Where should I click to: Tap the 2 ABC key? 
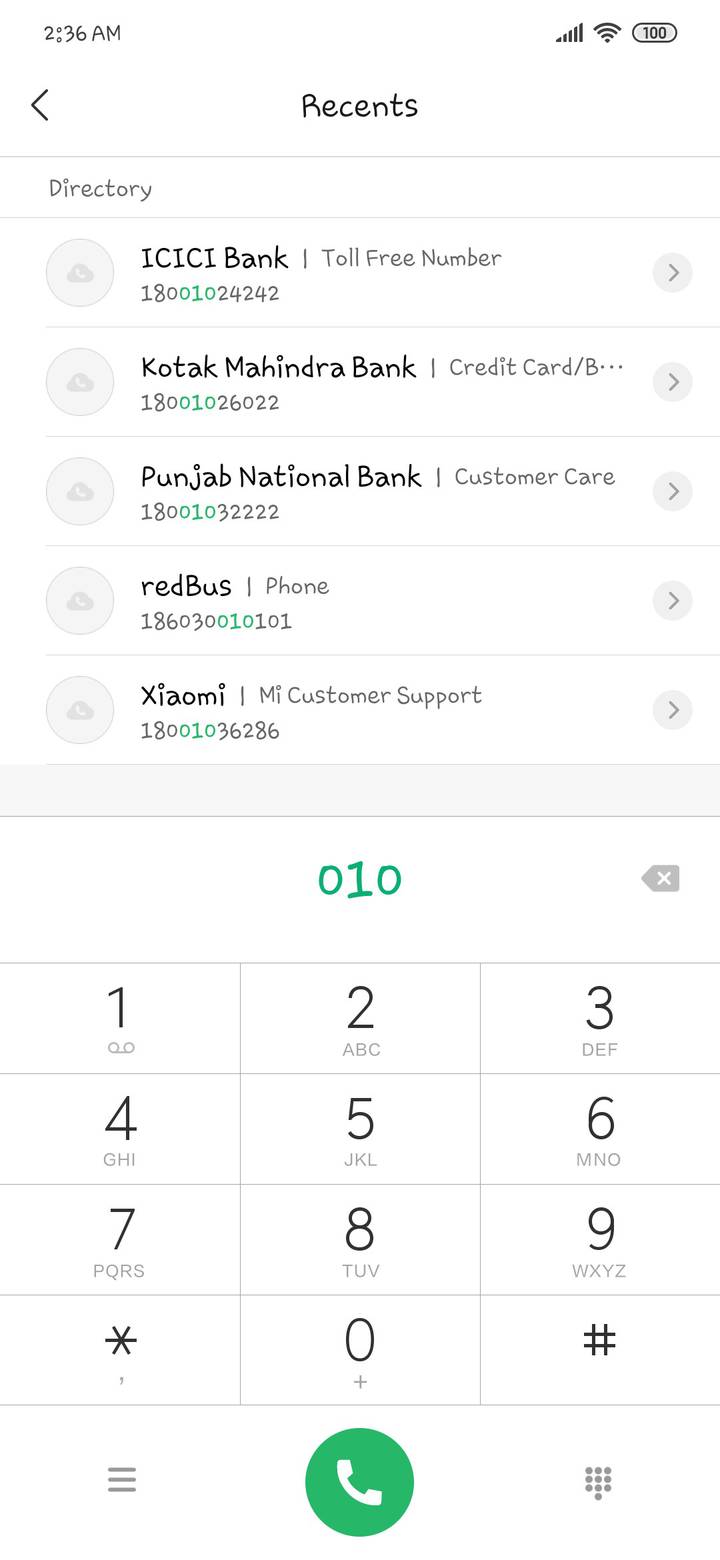360,1018
